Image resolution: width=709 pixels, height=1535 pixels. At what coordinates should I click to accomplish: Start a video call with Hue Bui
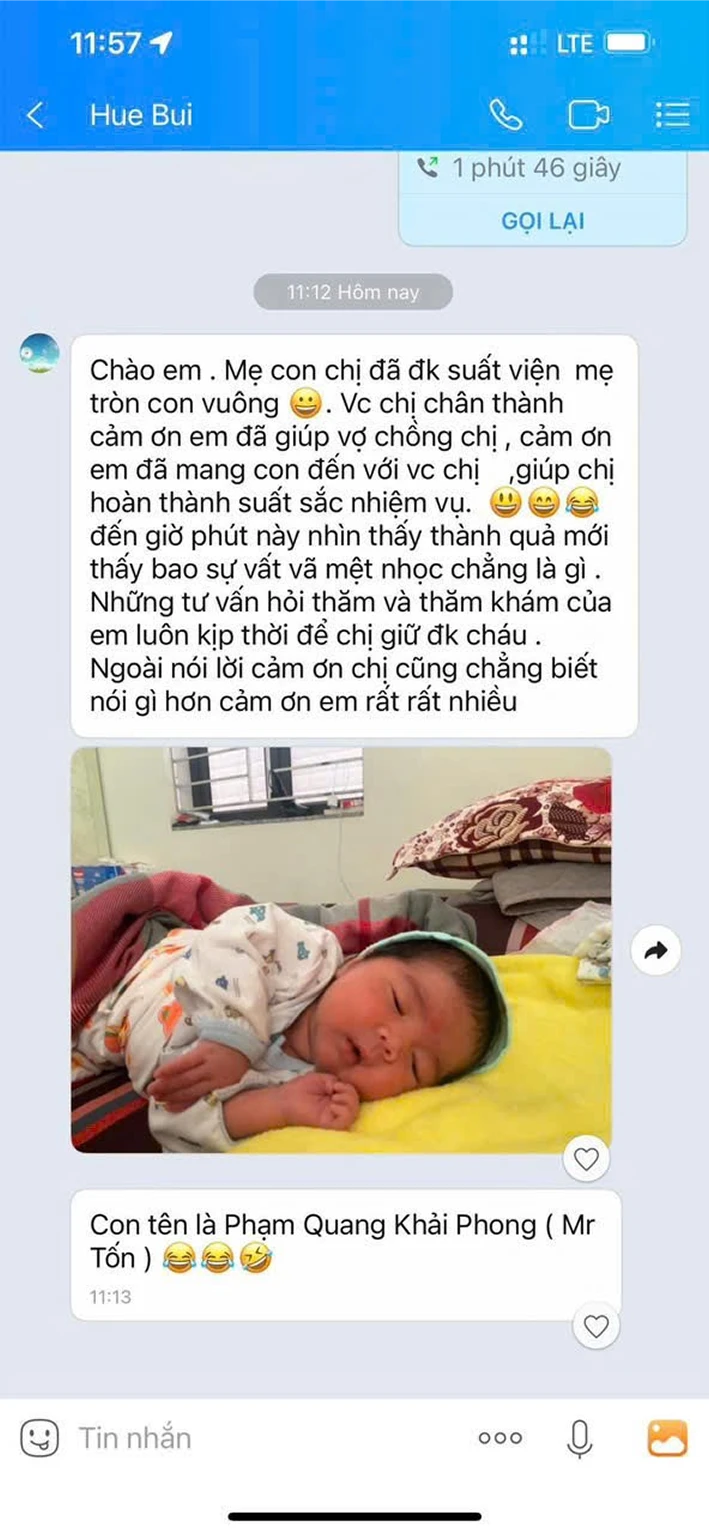tap(589, 116)
